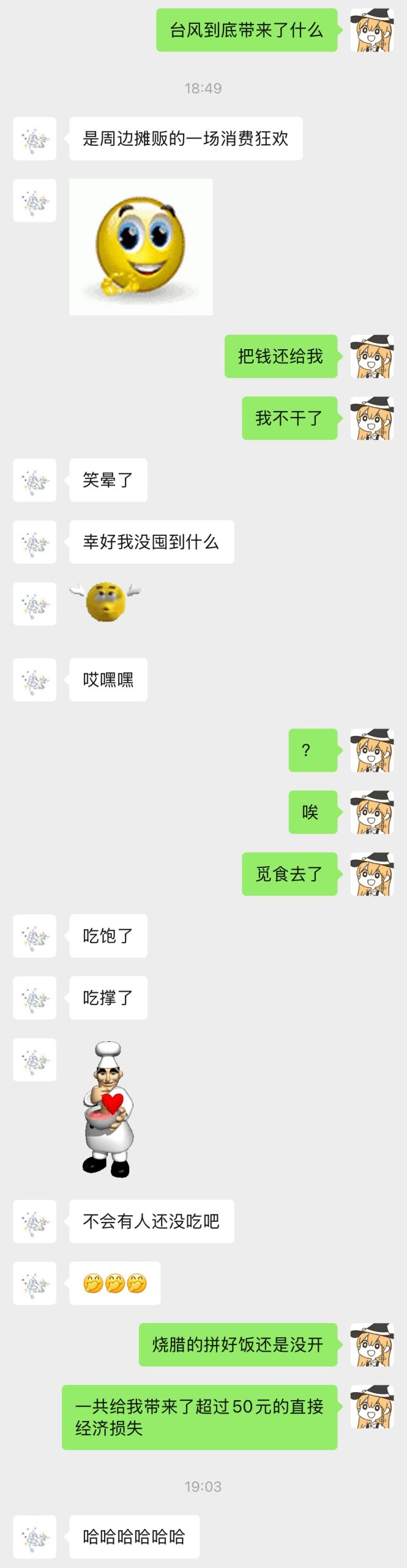
Task: Tap sender's avatar beside 台风到底带来了什么
Action: (x=372, y=30)
